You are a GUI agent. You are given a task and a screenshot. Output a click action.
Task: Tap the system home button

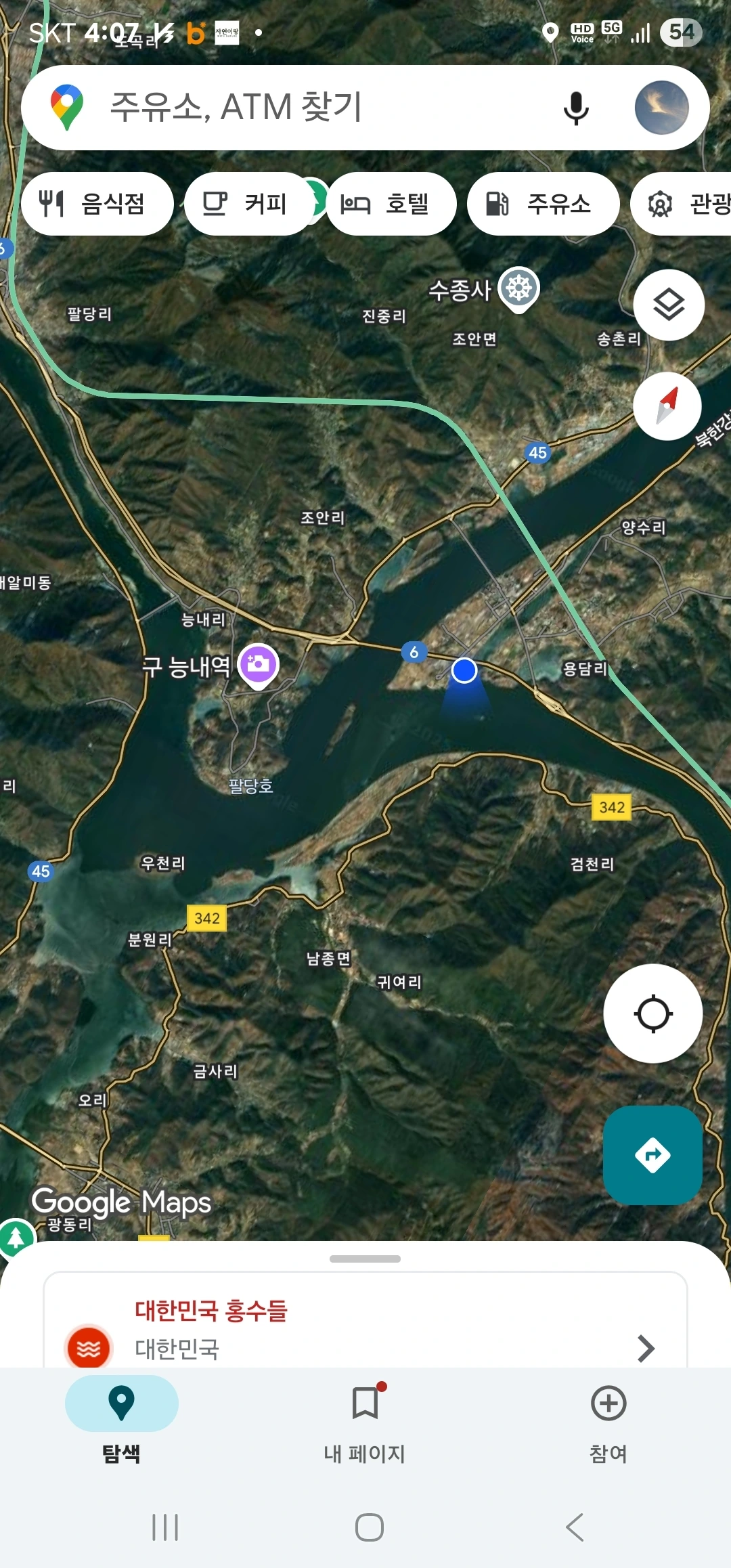[369, 1527]
